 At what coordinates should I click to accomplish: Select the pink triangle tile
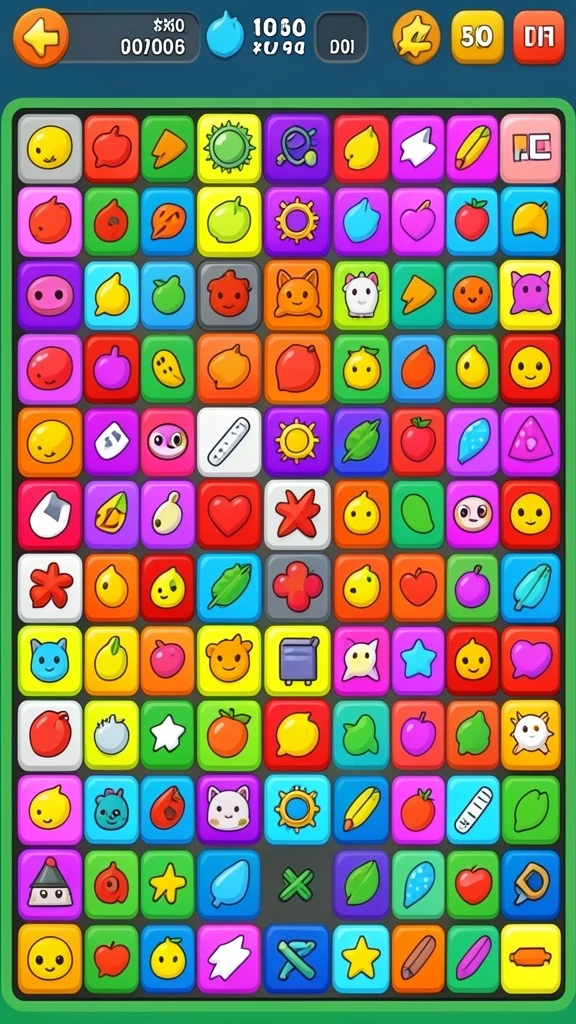[x=530, y=441]
